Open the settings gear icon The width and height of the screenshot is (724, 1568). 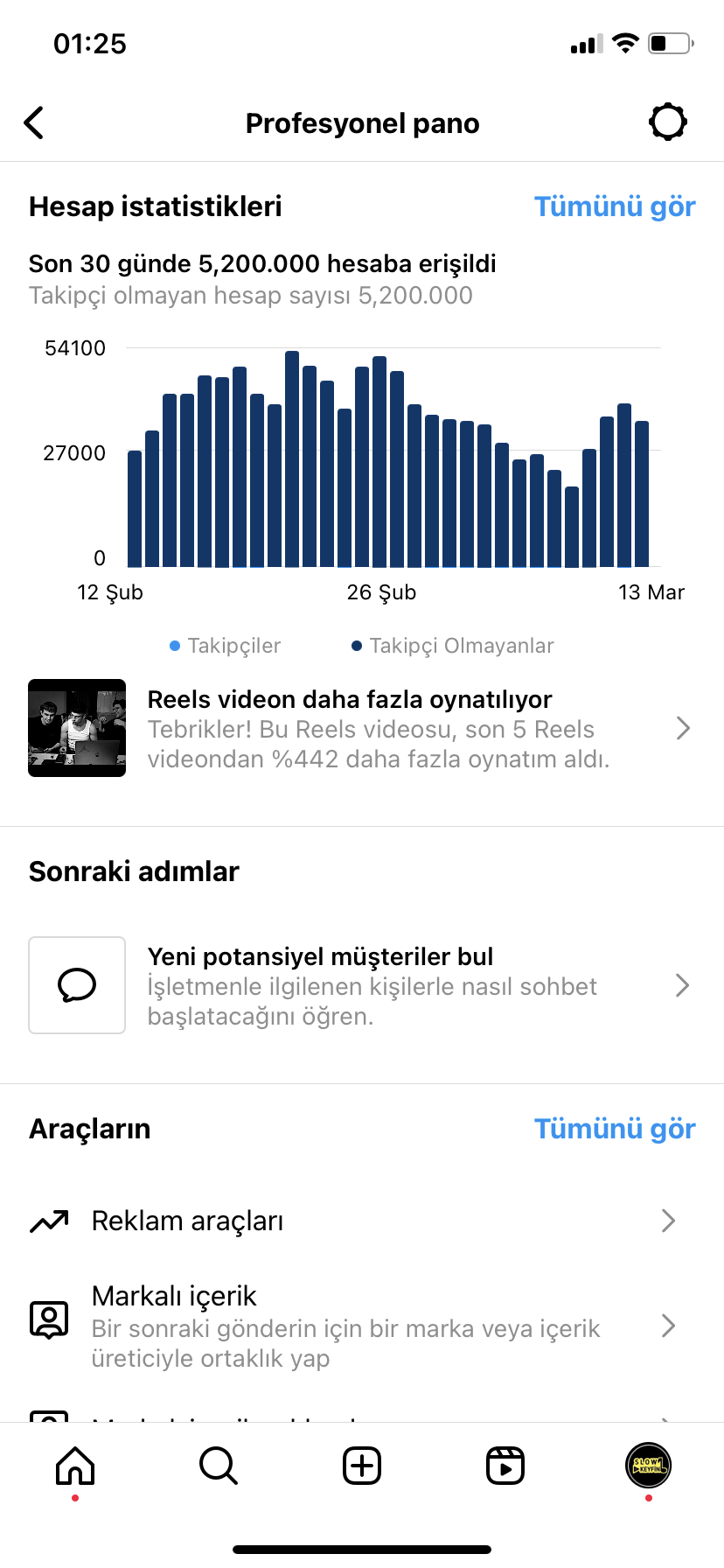tap(668, 122)
